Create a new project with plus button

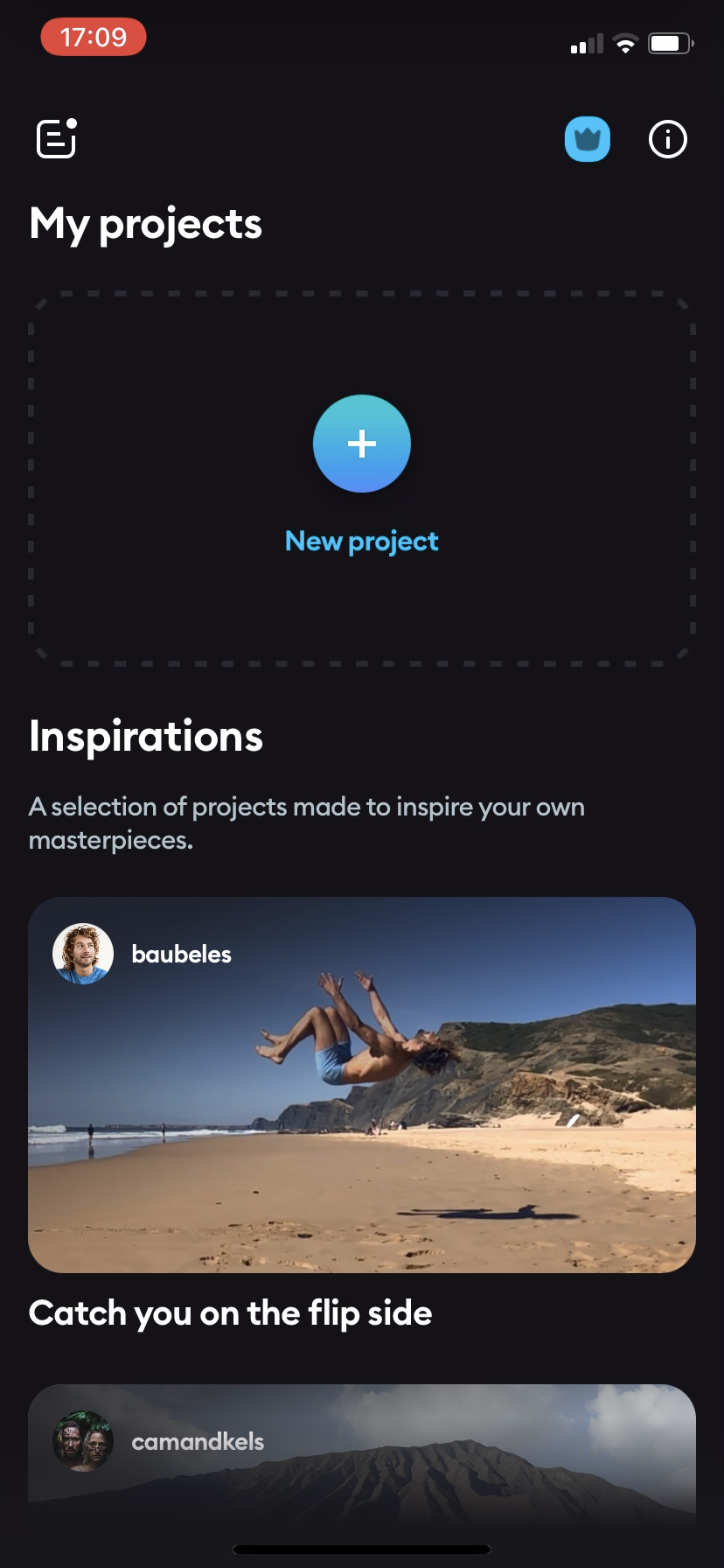point(362,444)
